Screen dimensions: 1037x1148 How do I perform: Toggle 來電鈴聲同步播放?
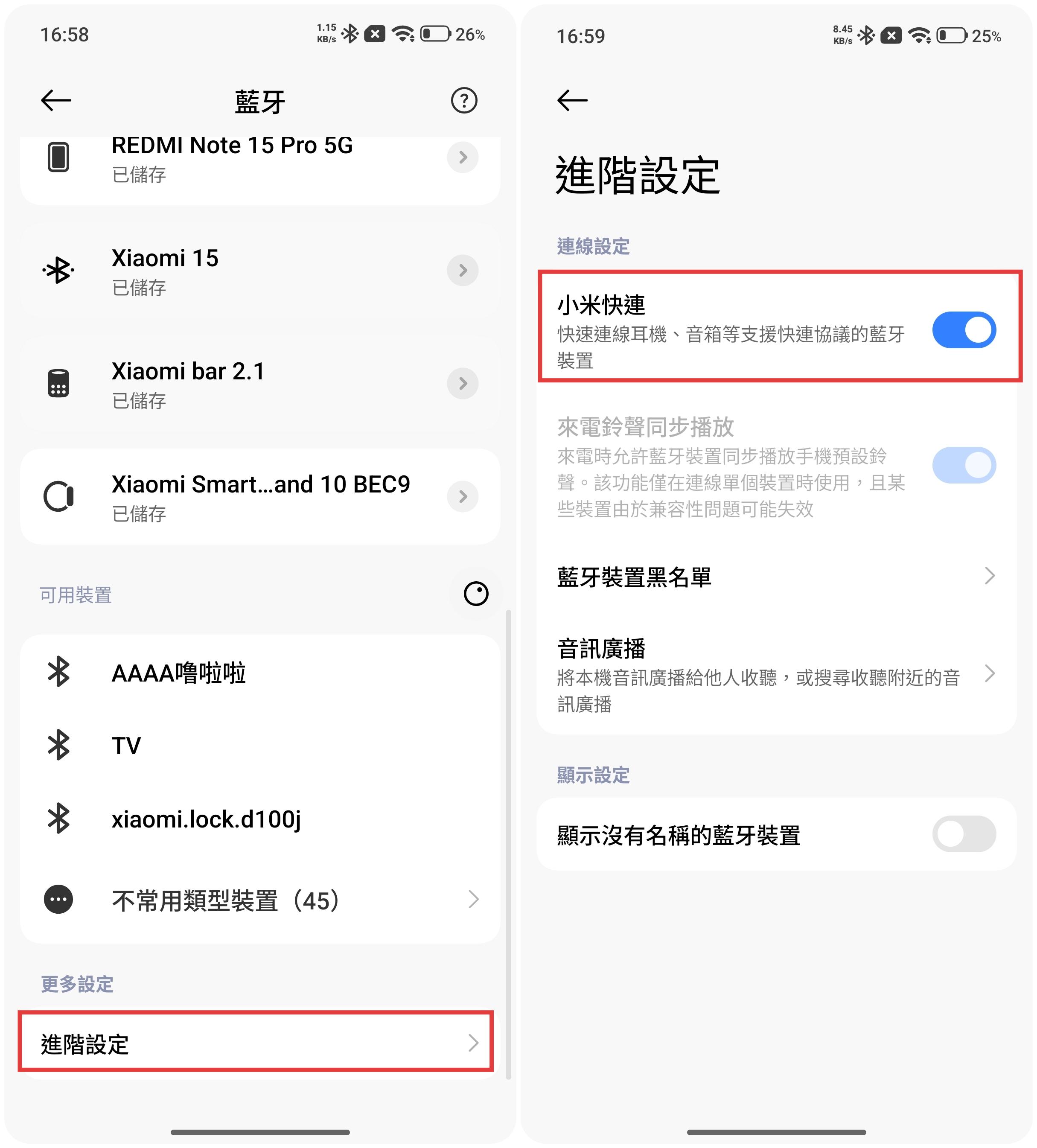pyautogui.click(x=964, y=465)
